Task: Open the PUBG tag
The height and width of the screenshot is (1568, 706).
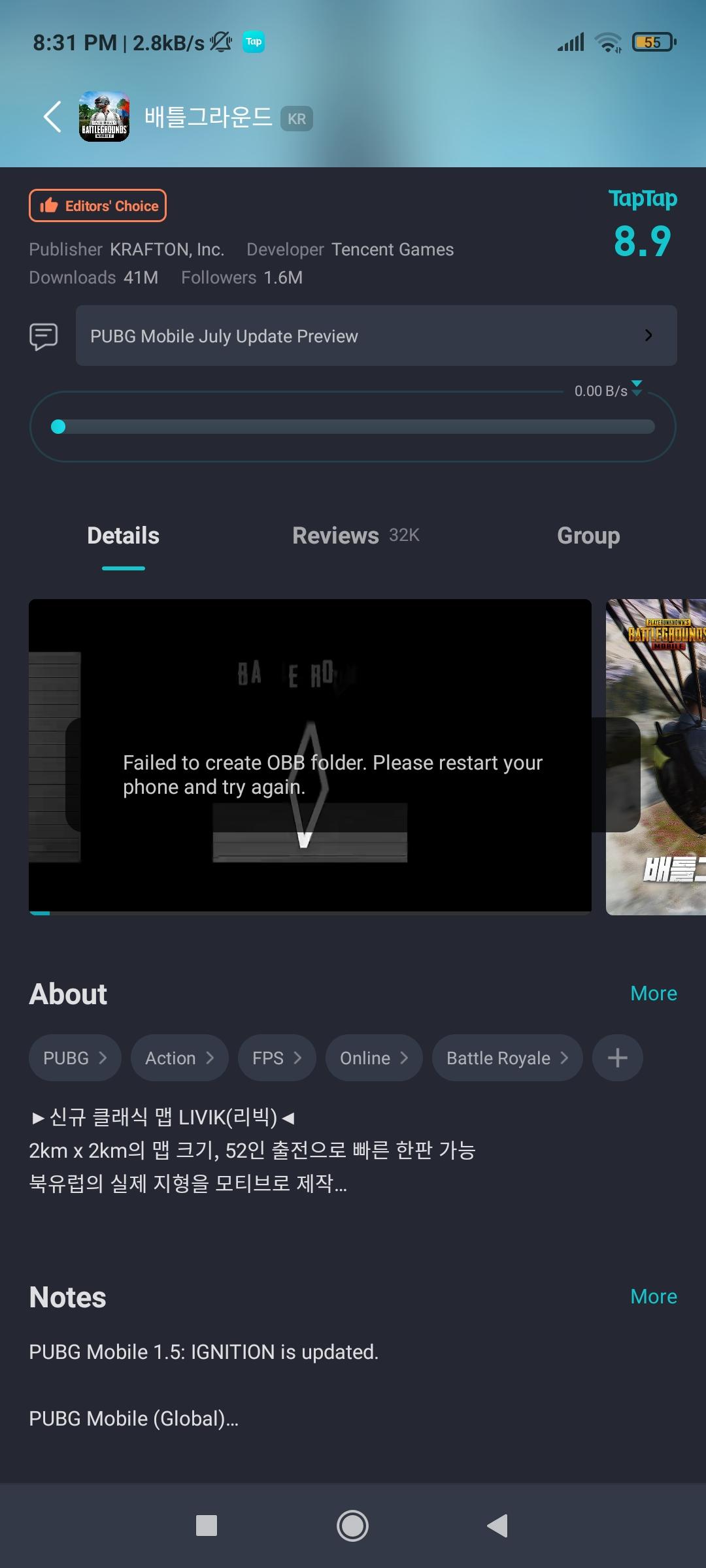Action: [x=75, y=1058]
